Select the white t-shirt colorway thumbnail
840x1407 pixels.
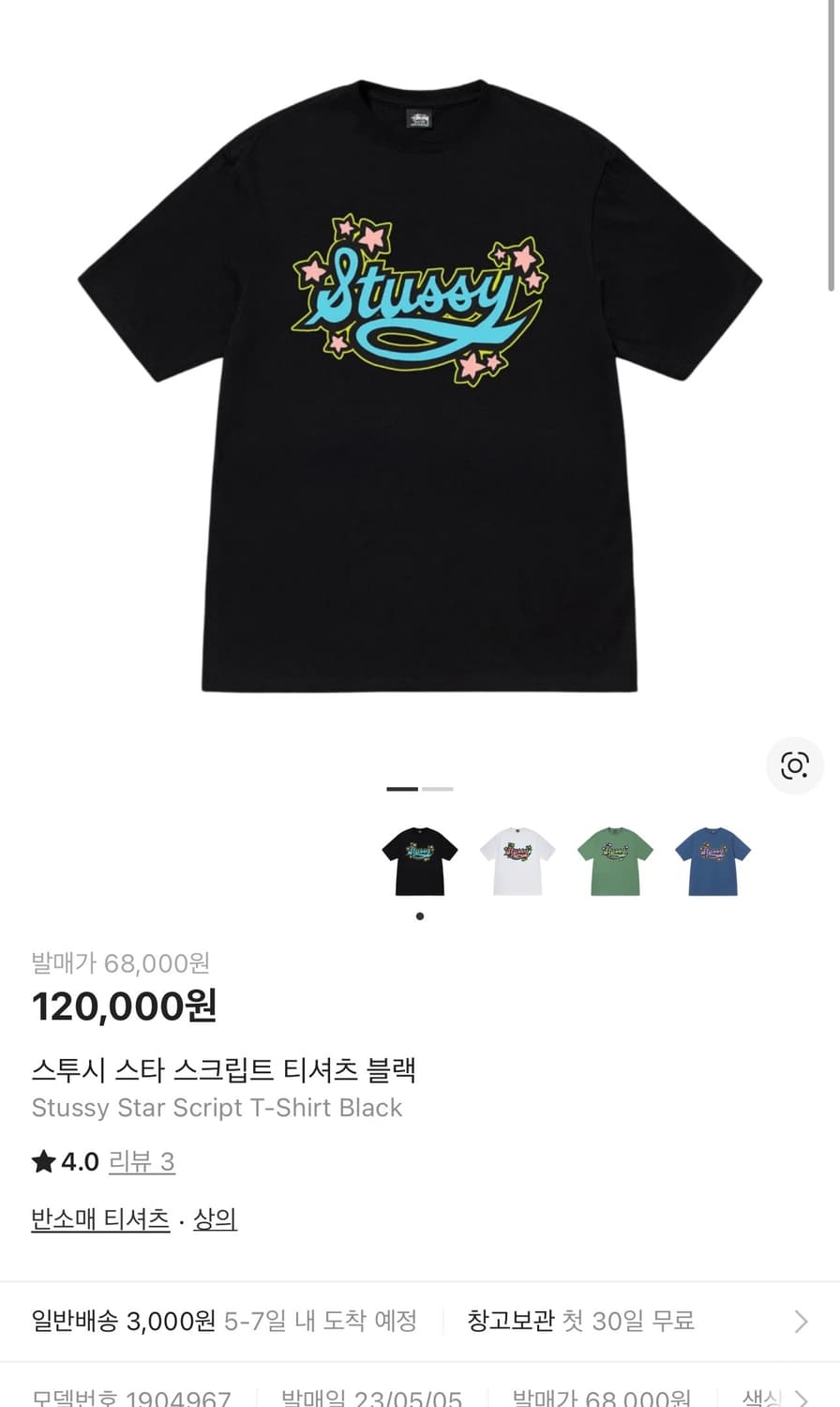click(517, 858)
